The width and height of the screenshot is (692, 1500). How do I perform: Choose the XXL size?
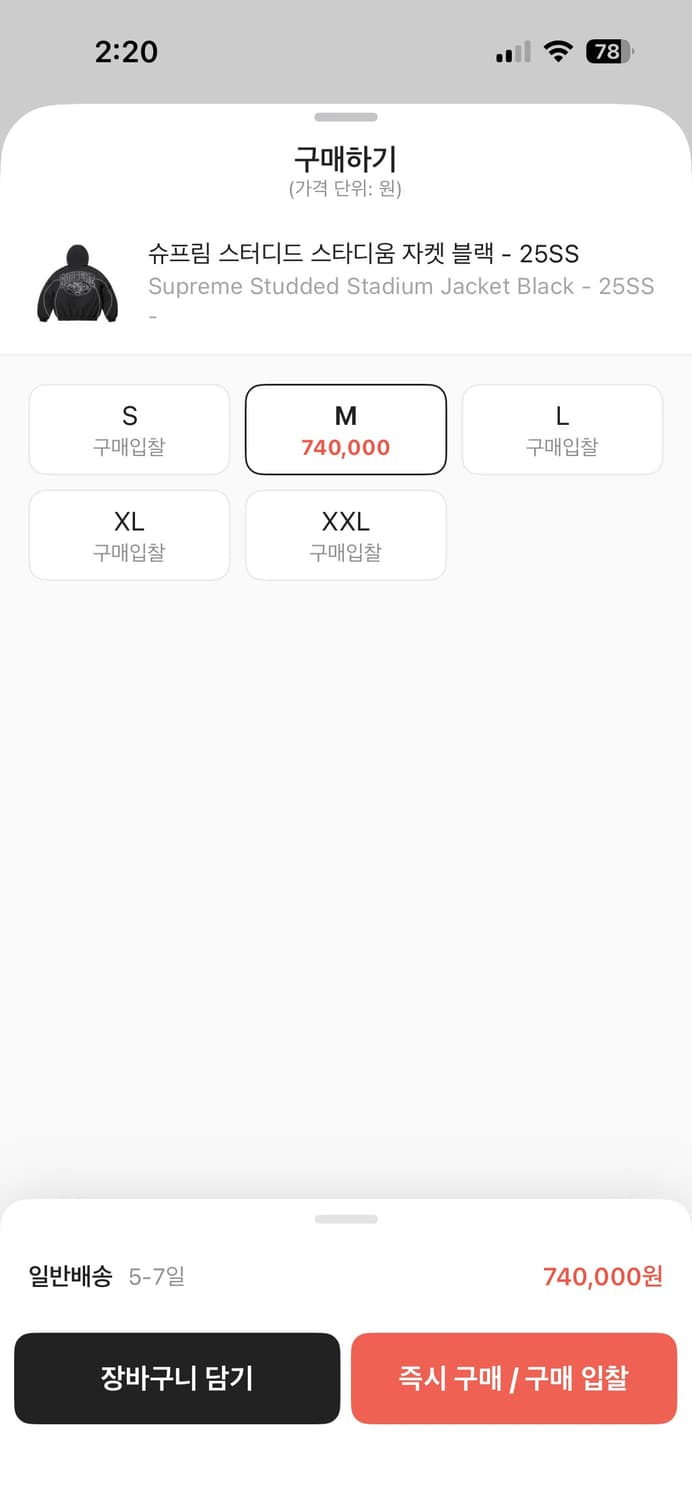[345, 535]
